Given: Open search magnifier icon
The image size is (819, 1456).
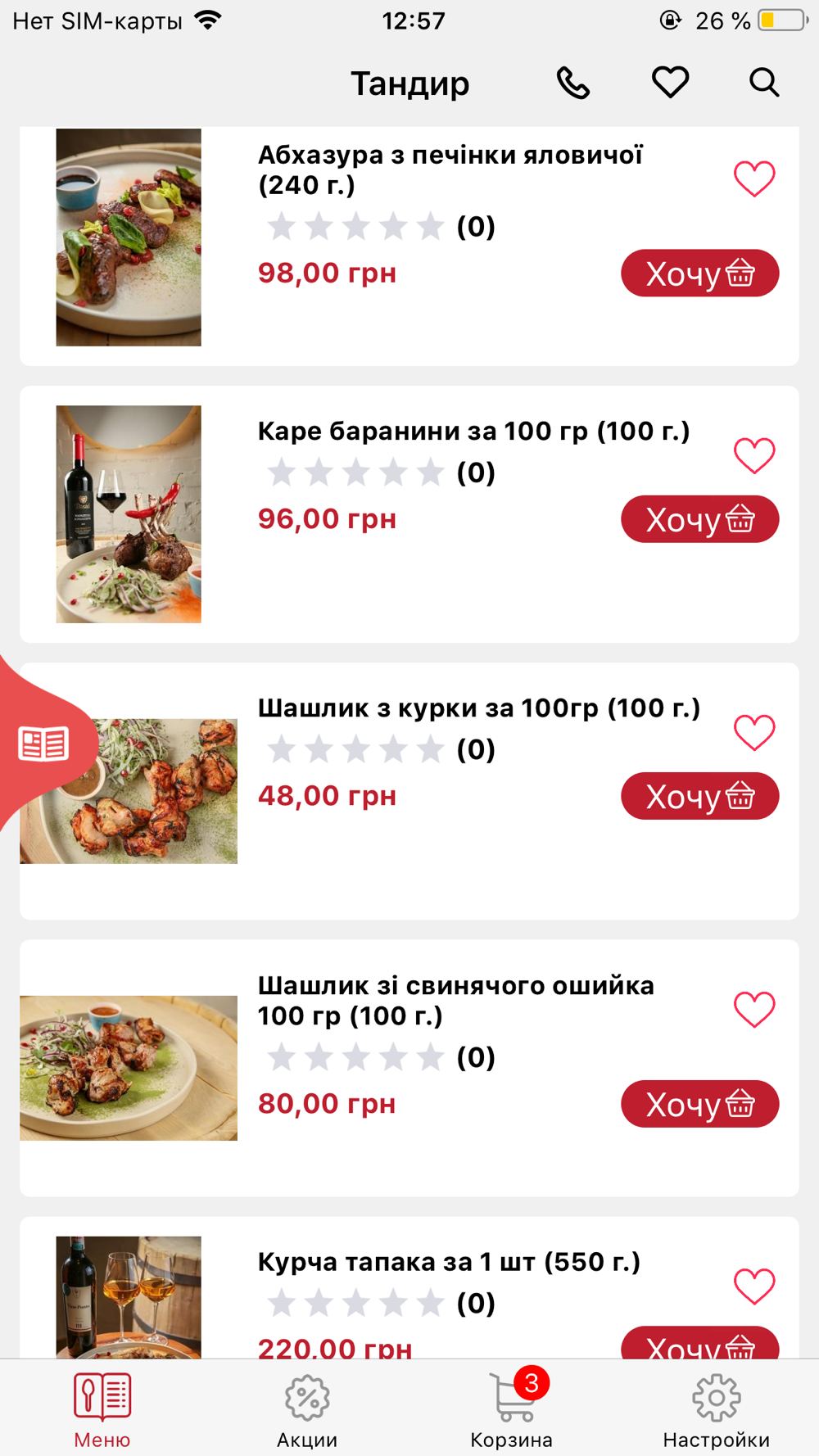Looking at the screenshot, I should [x=763, y=83].
